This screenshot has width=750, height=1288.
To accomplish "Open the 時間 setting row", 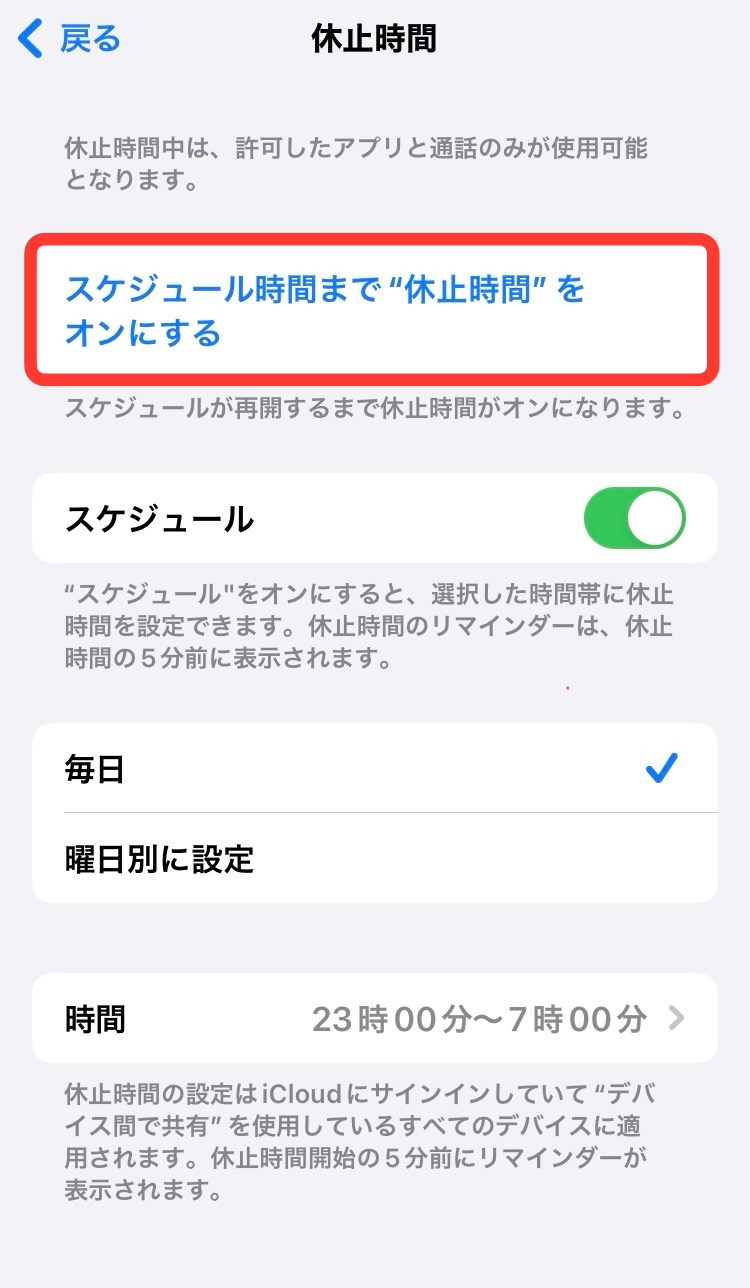I will (374, 1018).
